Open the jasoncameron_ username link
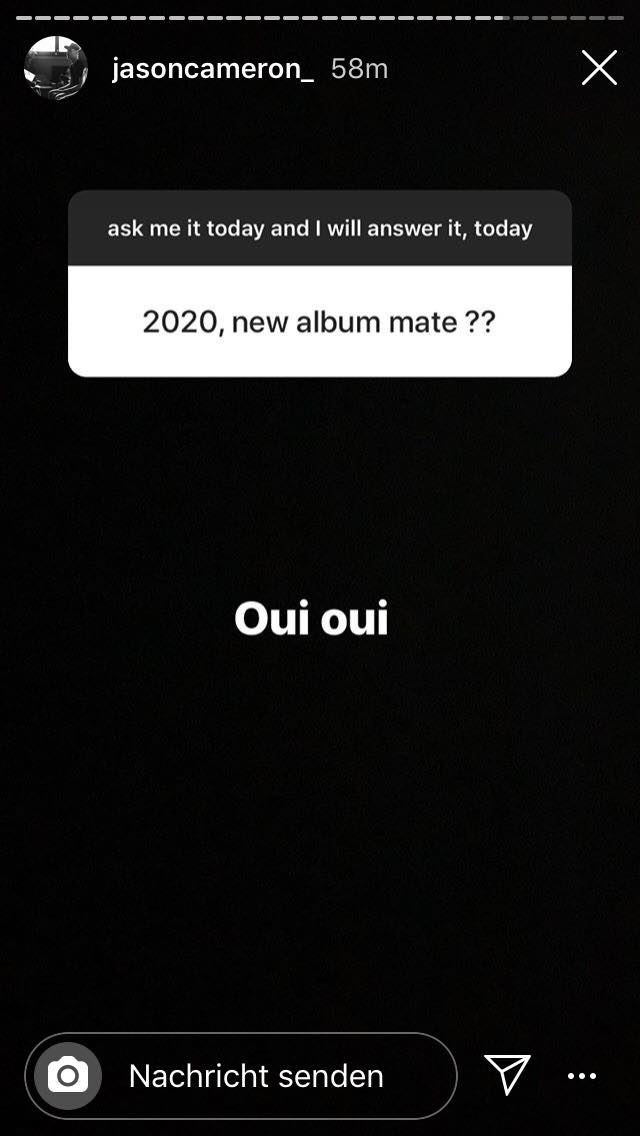Image resolution: width=640 pixels, height=1136 pixels. [213, 69]
